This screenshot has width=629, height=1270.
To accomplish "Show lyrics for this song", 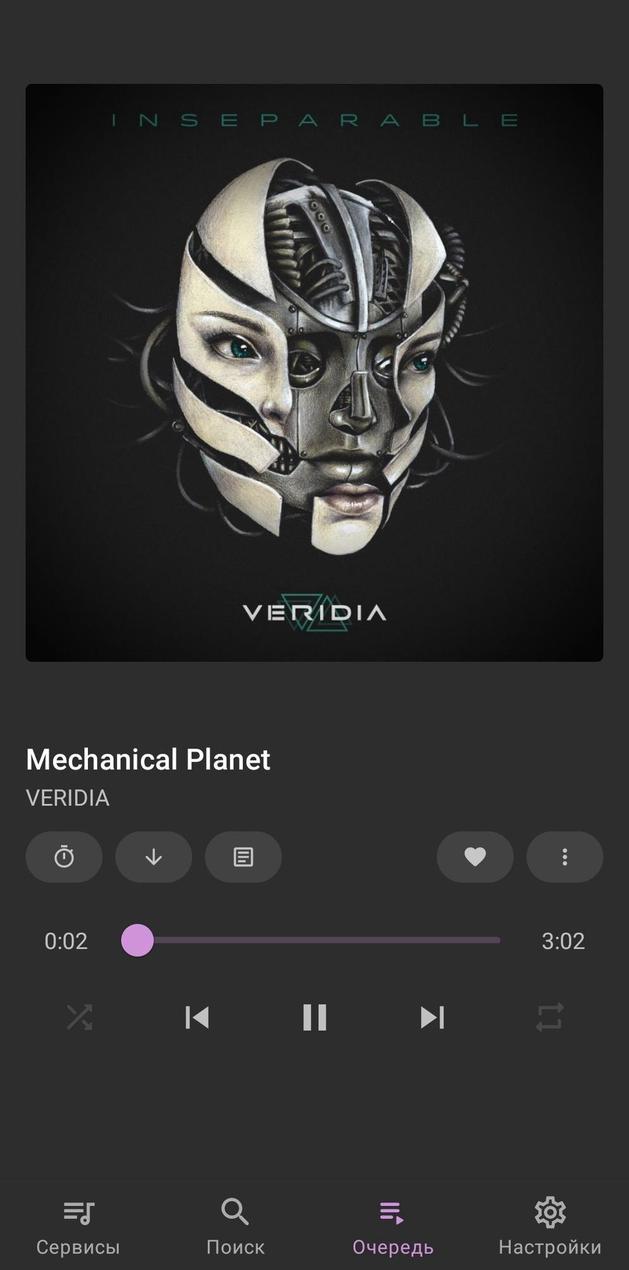I will coord(243,857).
